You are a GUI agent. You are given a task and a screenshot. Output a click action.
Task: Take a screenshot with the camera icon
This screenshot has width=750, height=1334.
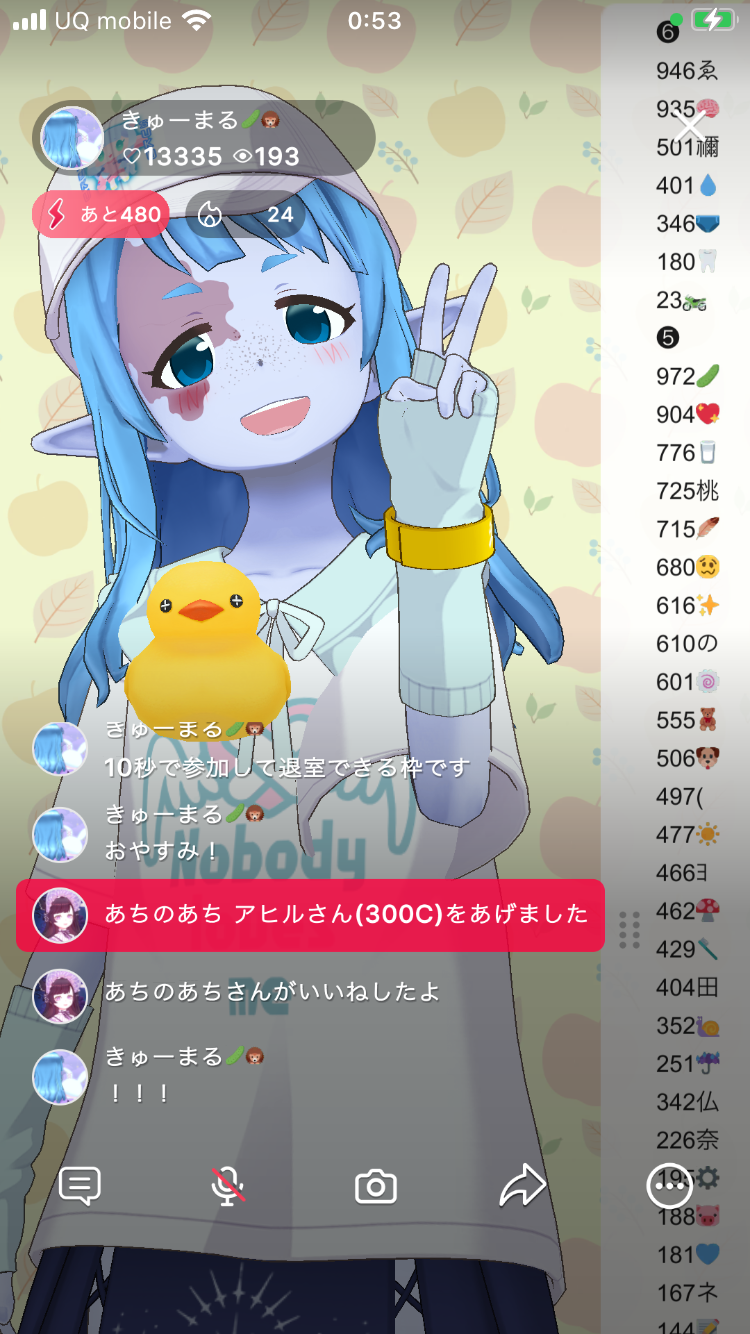376,1187
